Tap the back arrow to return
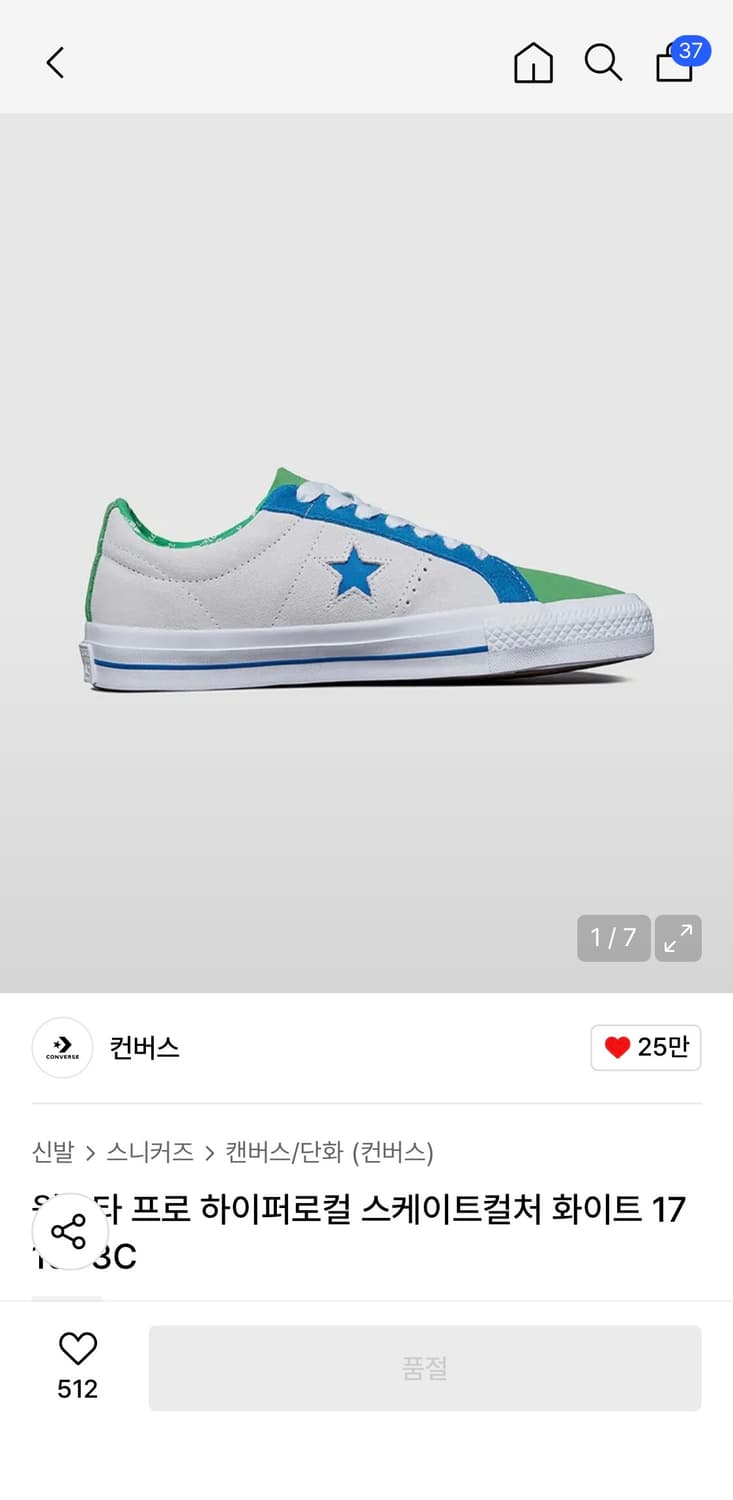Screen dimensions: 733x1500 tap(55, 62)
